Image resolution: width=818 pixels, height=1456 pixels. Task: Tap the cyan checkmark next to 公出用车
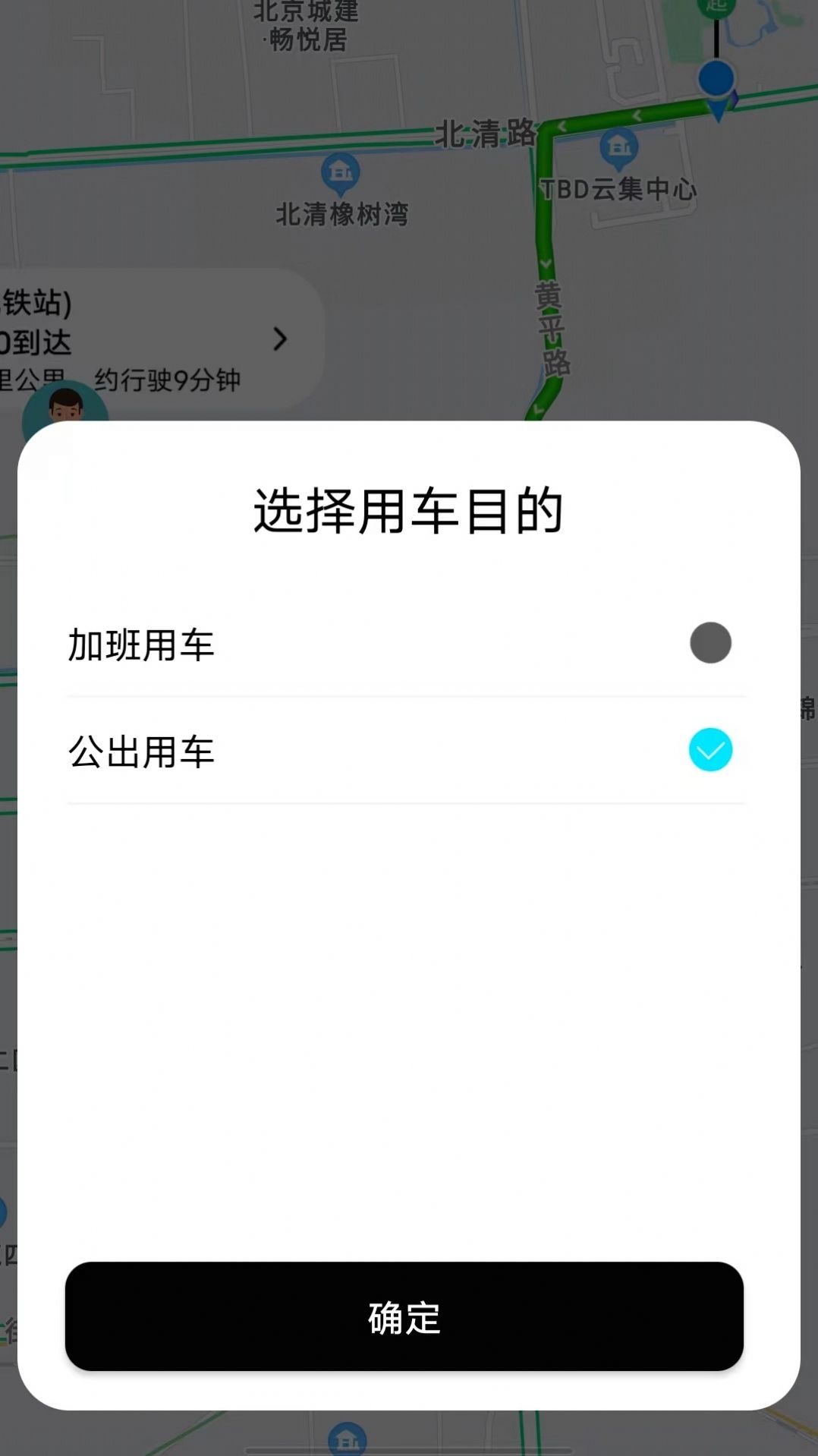tap(710, 752)
